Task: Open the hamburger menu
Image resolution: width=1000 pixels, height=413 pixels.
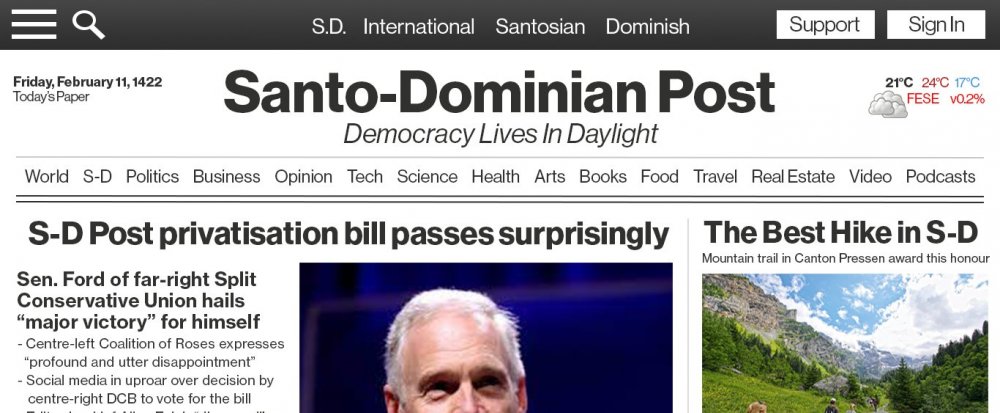Action: pos(33,24)
